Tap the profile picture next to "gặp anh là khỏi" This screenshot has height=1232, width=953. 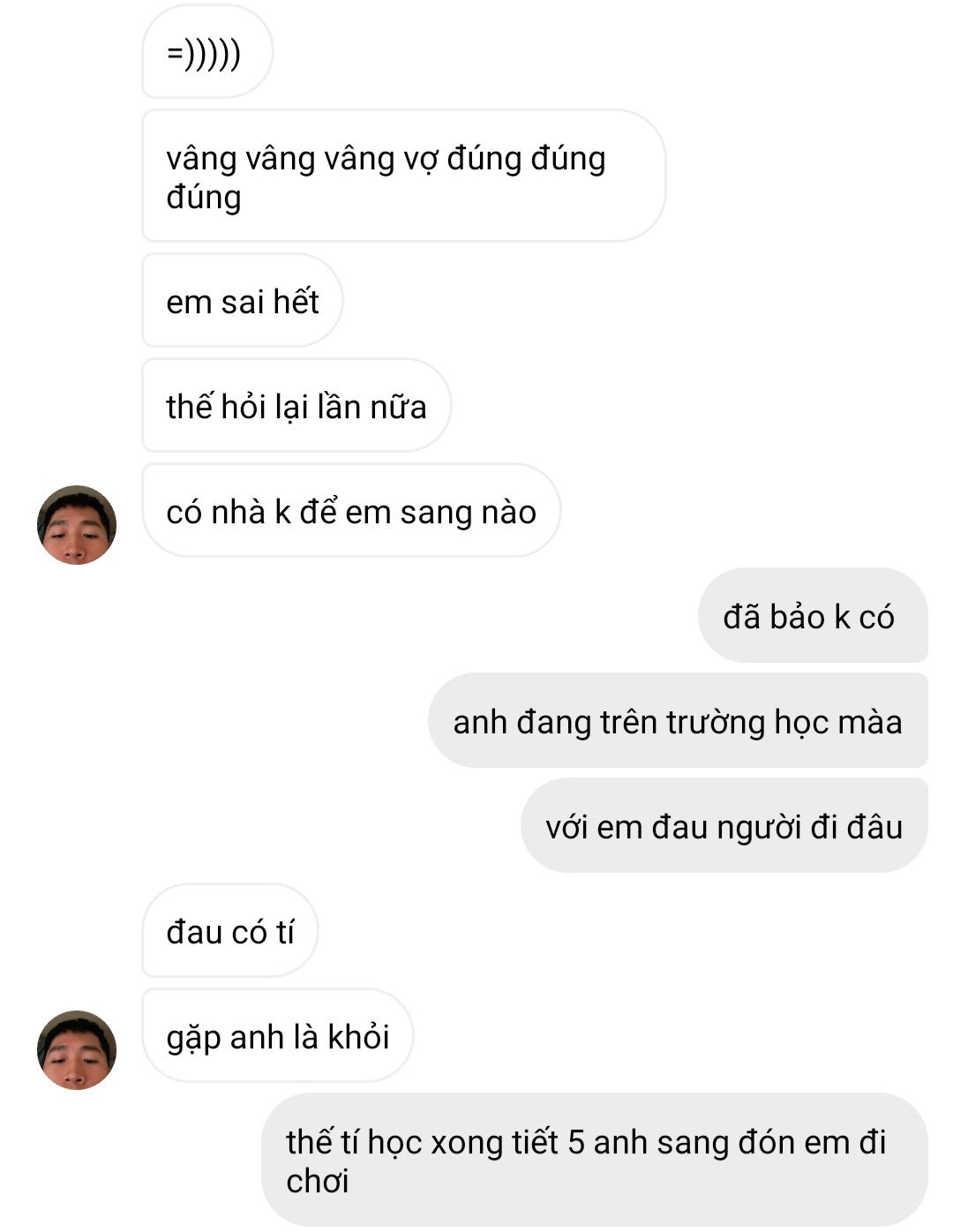[x=77, y=1049]
